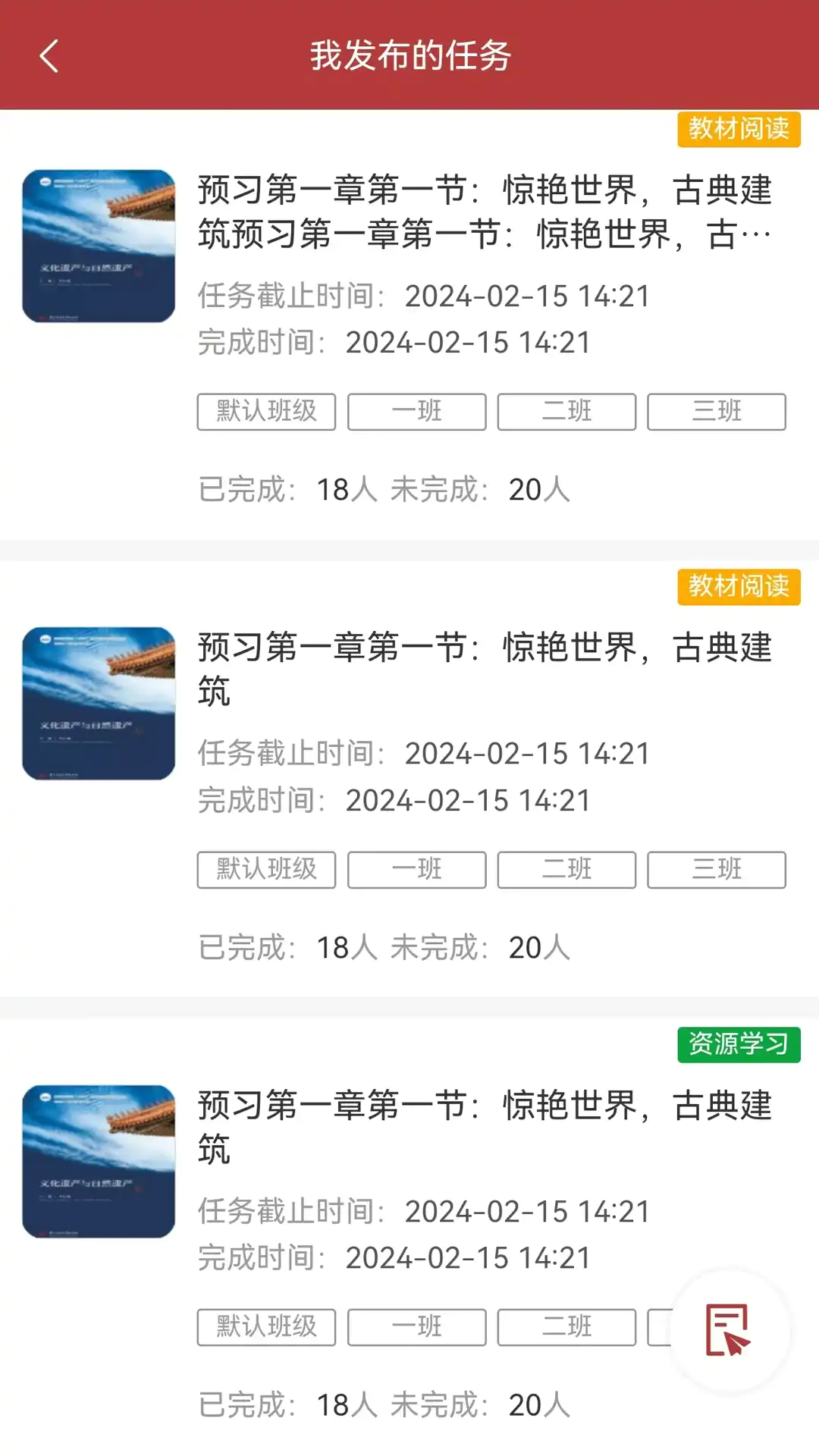Screen dimensions: 819x1456
Task: Tap the orange 教材阅读 tag on the first task
Action: pyautogui.click(x=739, y=129)
